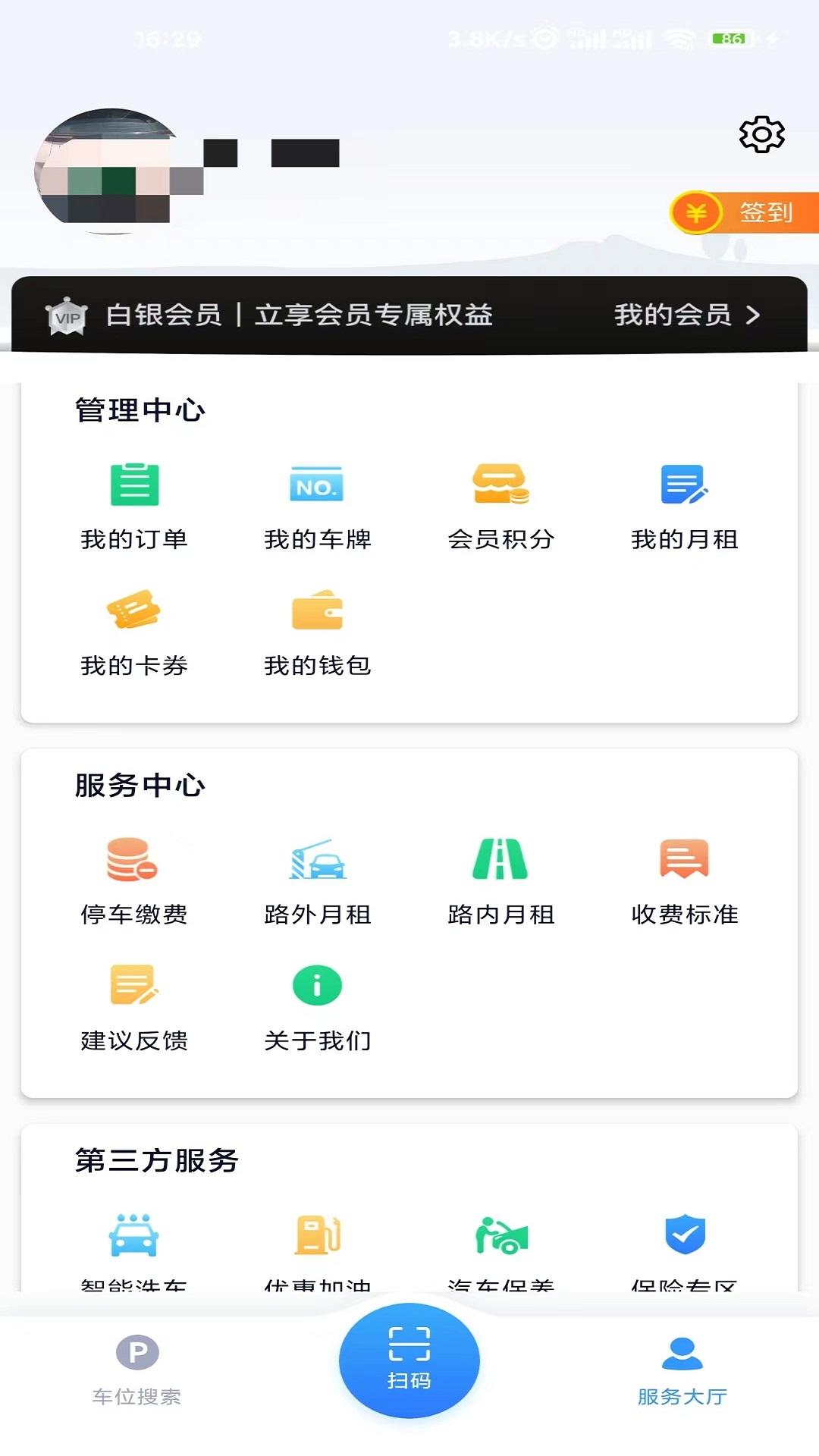Open the settings gear

click(761, 134)
